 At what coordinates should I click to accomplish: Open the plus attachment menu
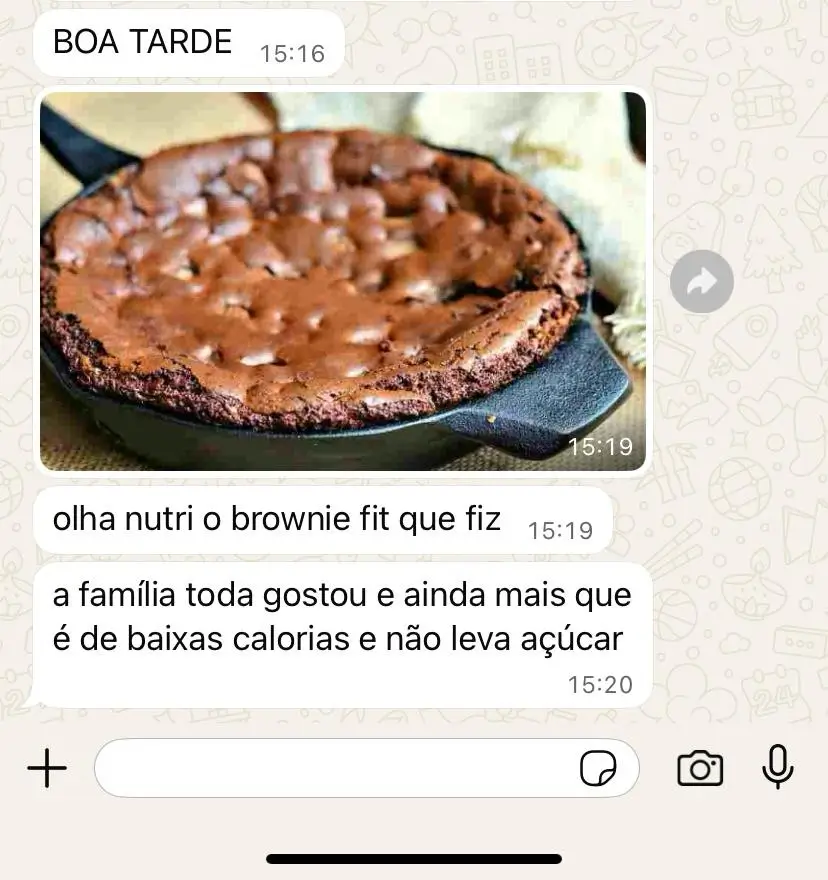(46, 768)
